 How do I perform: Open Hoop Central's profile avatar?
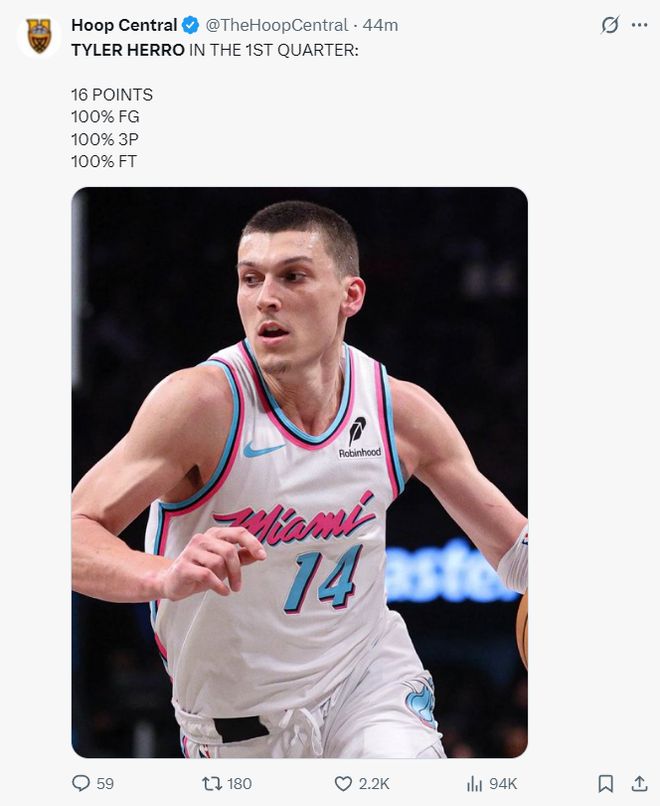39,35
